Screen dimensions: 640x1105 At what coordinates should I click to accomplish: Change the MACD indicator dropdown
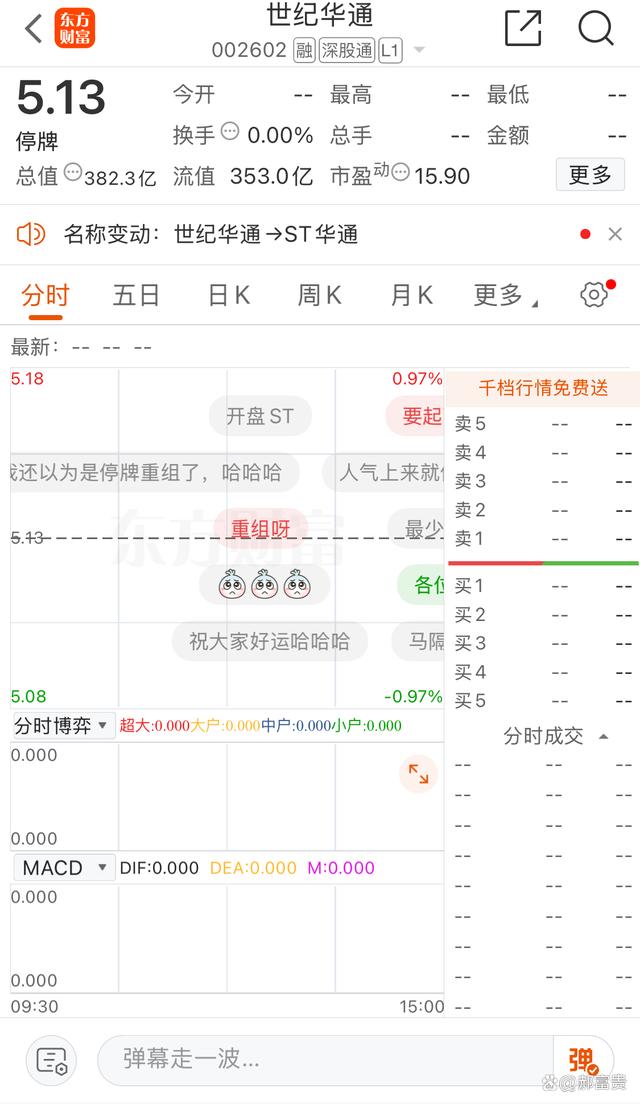click(63, 868)
